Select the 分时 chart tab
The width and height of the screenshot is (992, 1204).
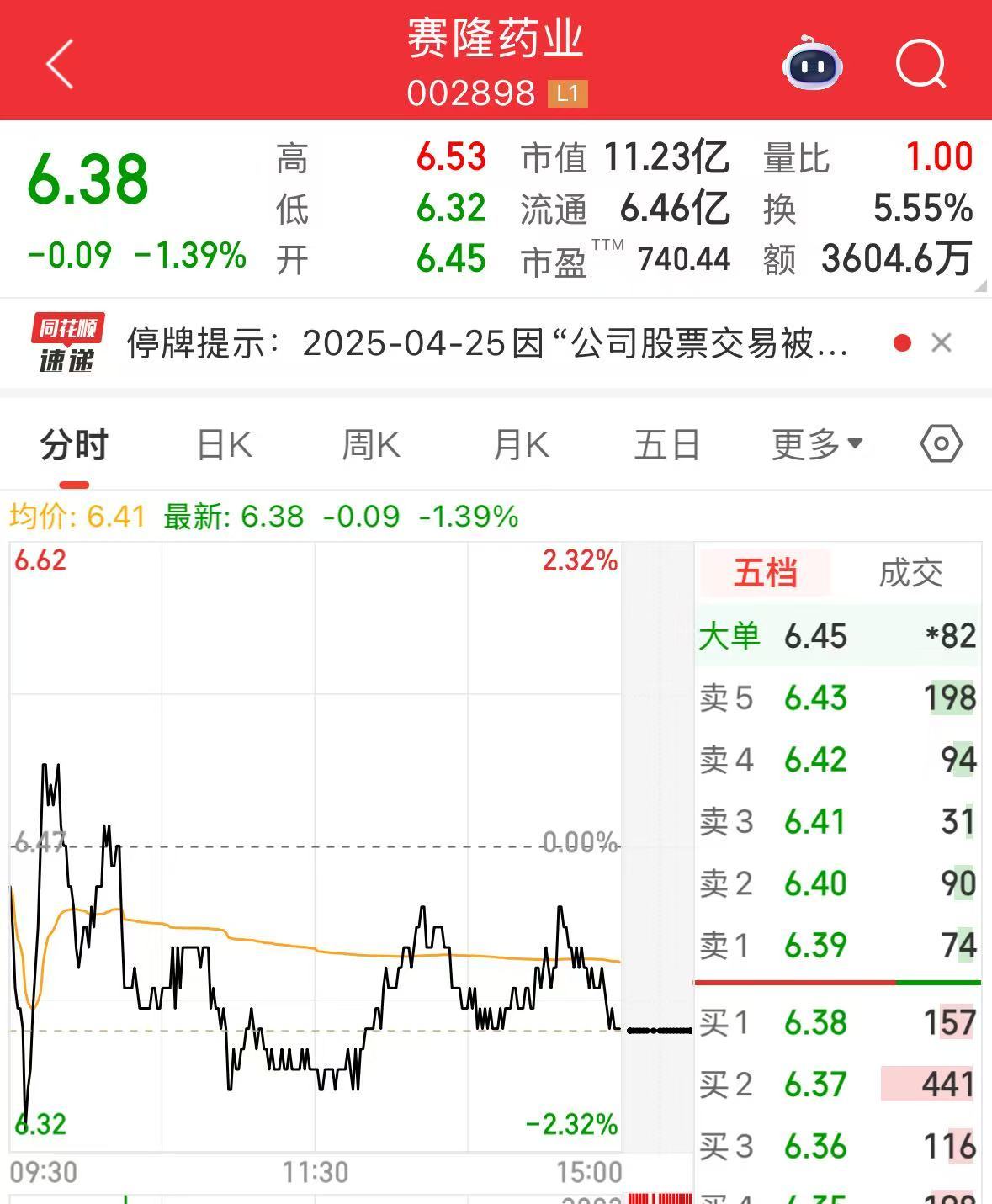pos(74,444)
